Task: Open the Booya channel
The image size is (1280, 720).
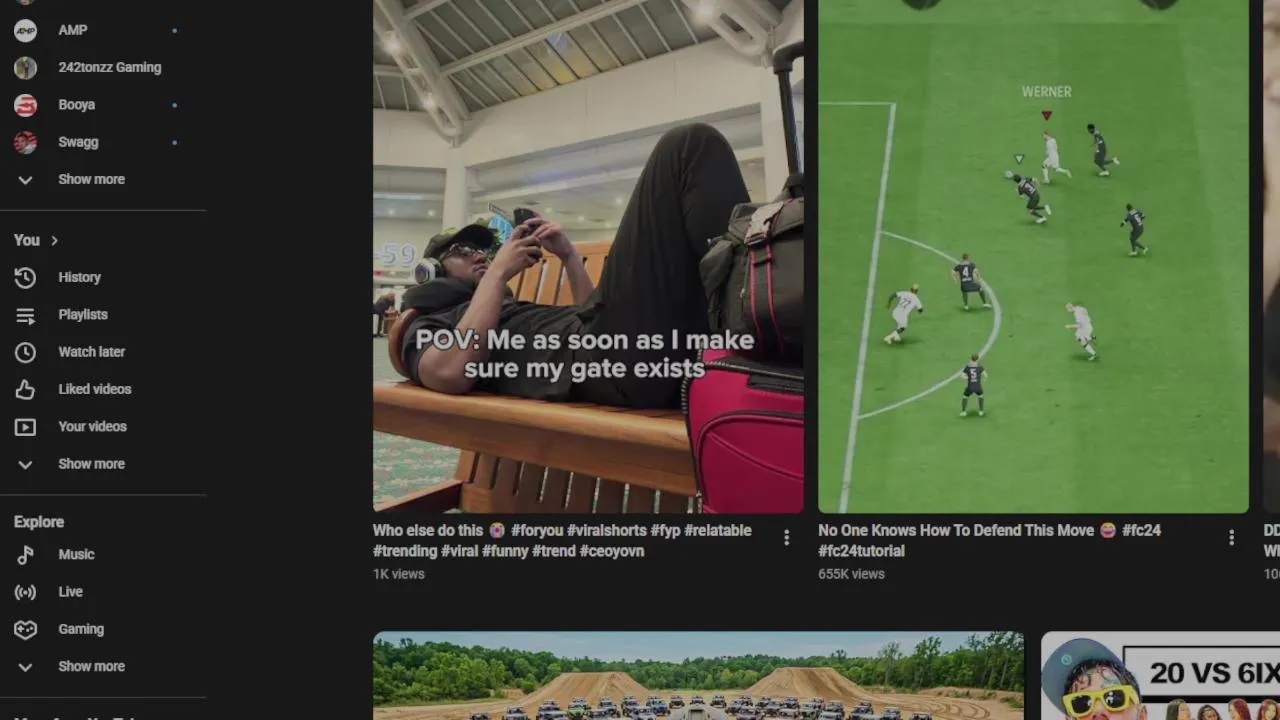Action: tap(76, 104)
